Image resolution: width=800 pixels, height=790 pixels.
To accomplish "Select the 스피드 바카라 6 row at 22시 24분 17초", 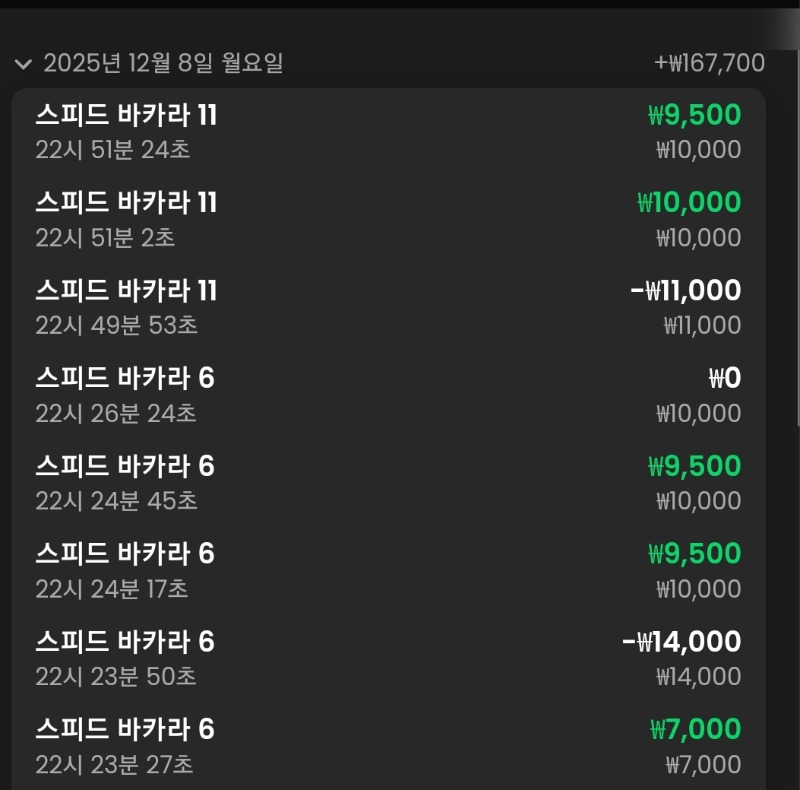I will pyautogui.click(x=388, y=570).
